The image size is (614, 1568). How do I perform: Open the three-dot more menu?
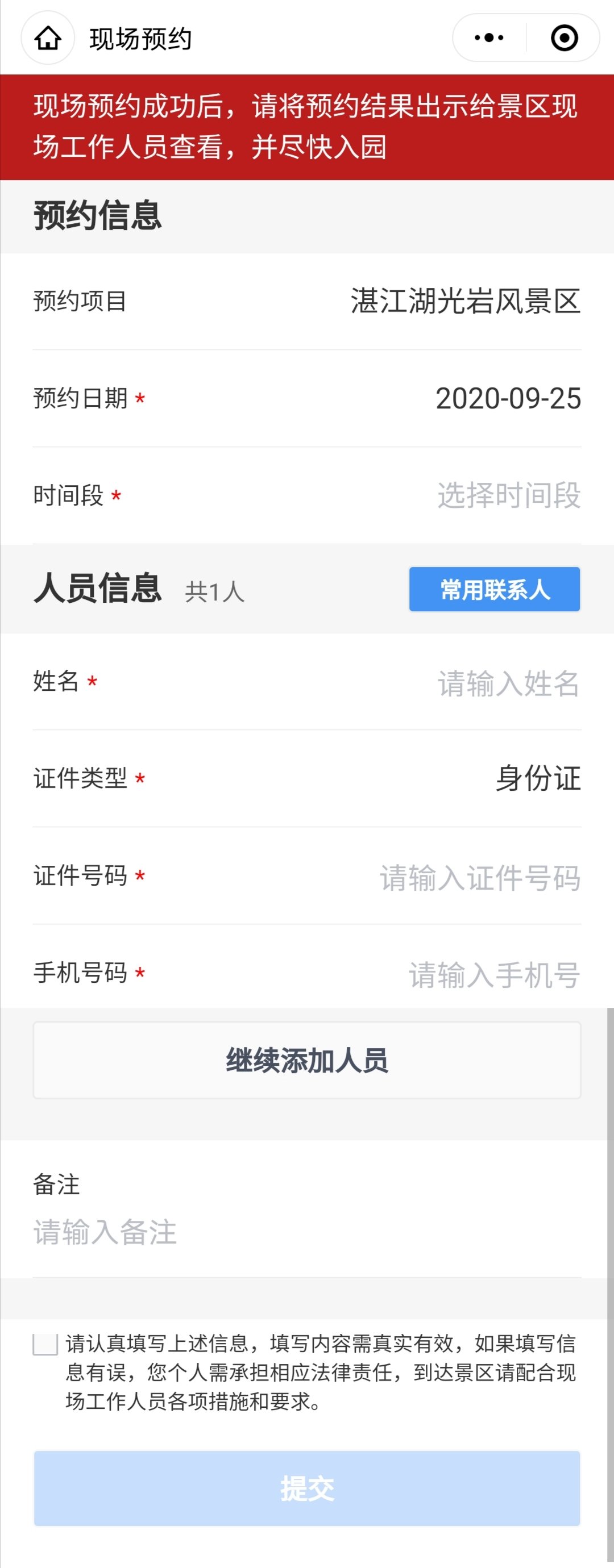tap(489, 39)
